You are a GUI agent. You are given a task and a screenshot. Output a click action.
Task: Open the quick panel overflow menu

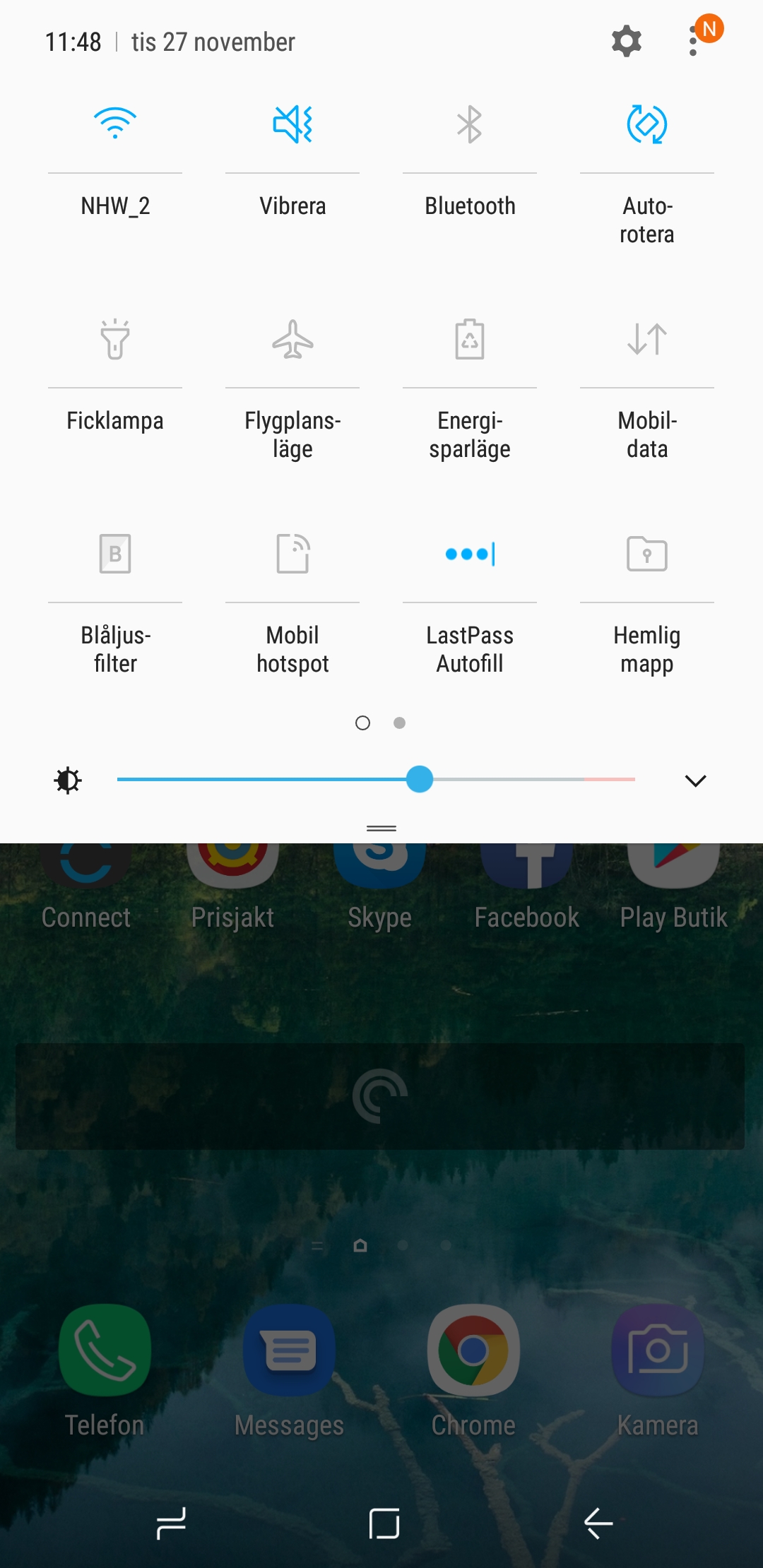coord(694,42)
